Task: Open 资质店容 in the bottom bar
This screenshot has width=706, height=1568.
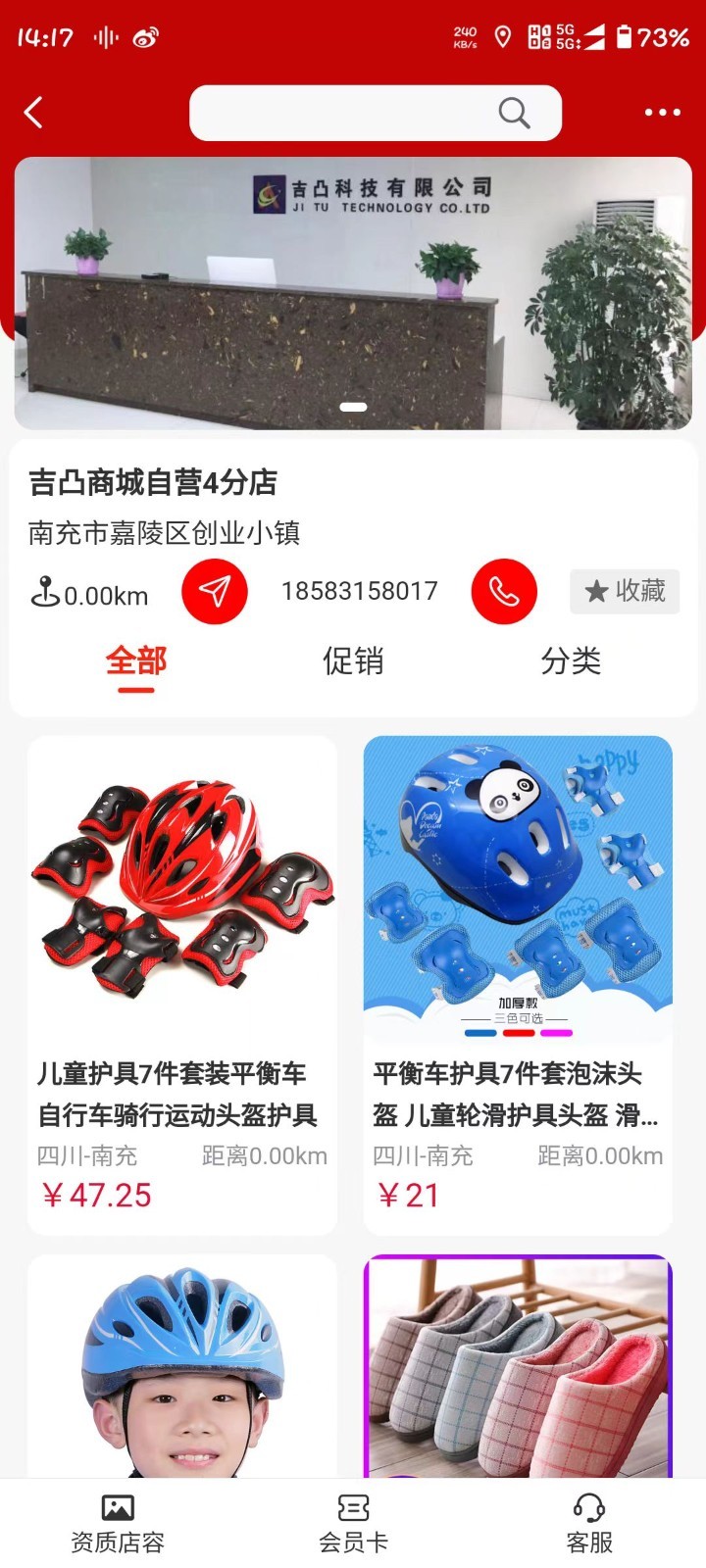Action: [118, 1524]
